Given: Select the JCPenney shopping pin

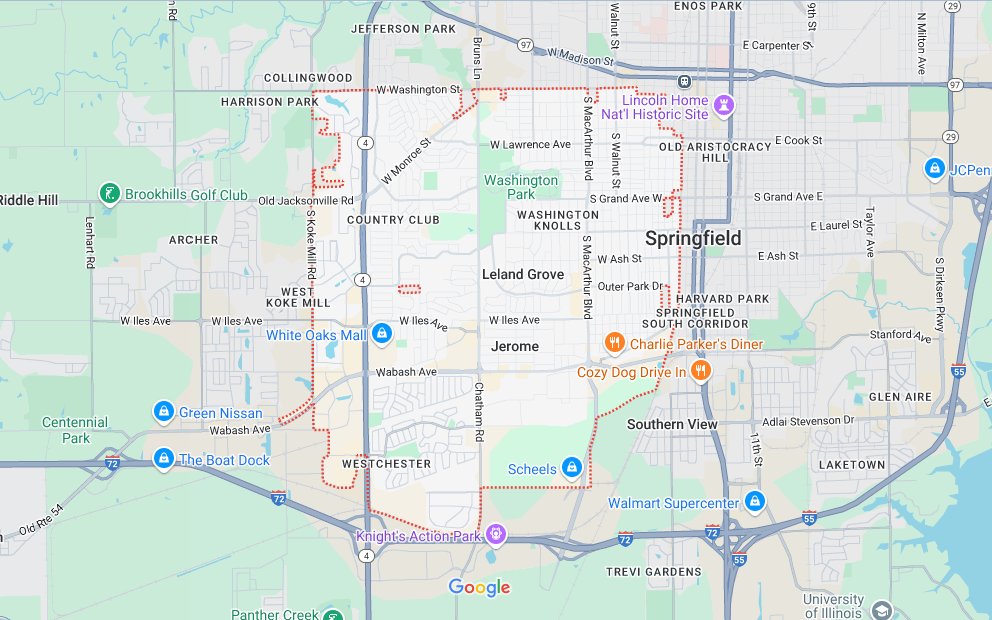Looking at the screenshot, I should click(935, 168).
